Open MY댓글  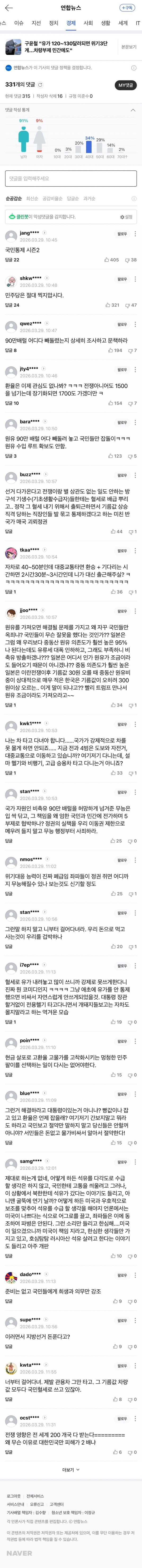pyautogui.click(x=125, y=85)
